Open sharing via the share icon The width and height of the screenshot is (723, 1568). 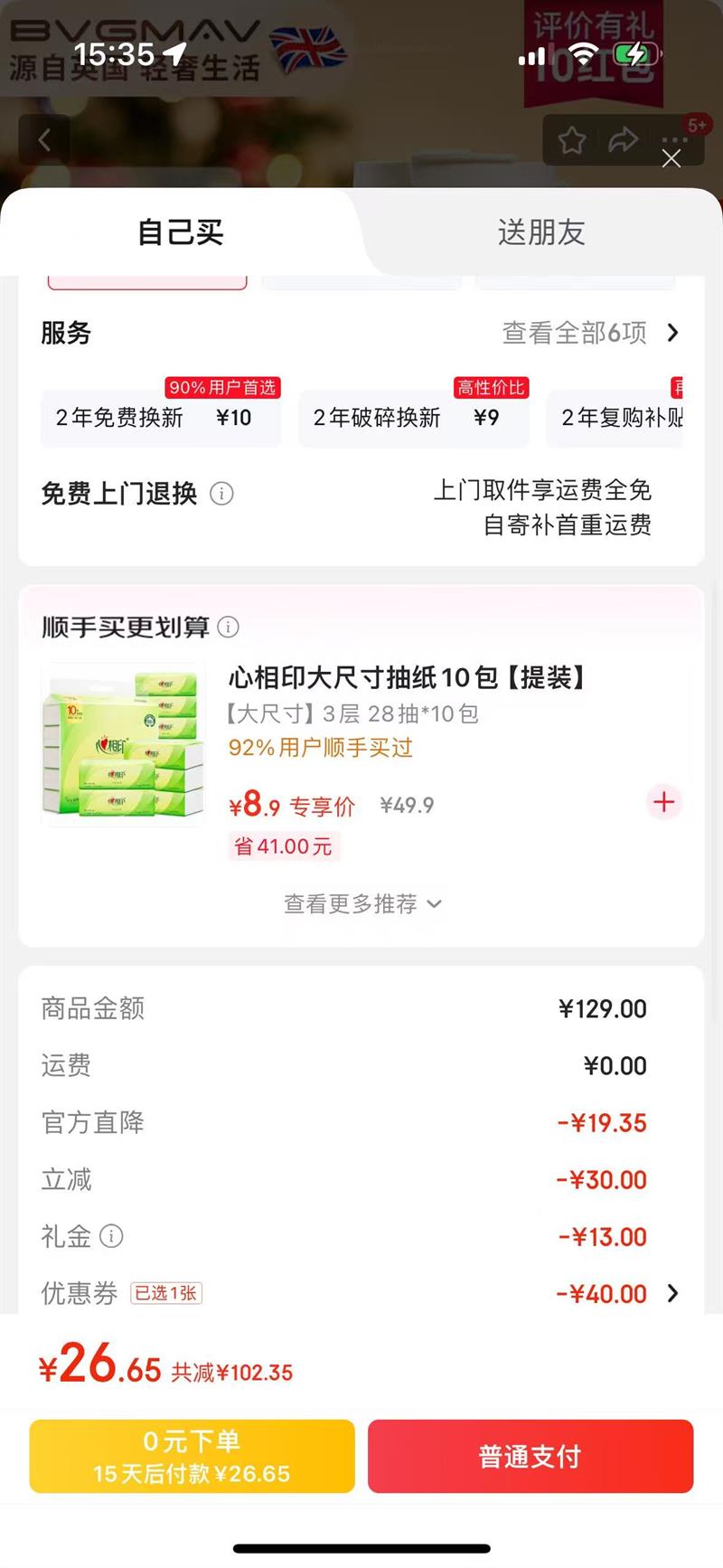pos(623,140)
